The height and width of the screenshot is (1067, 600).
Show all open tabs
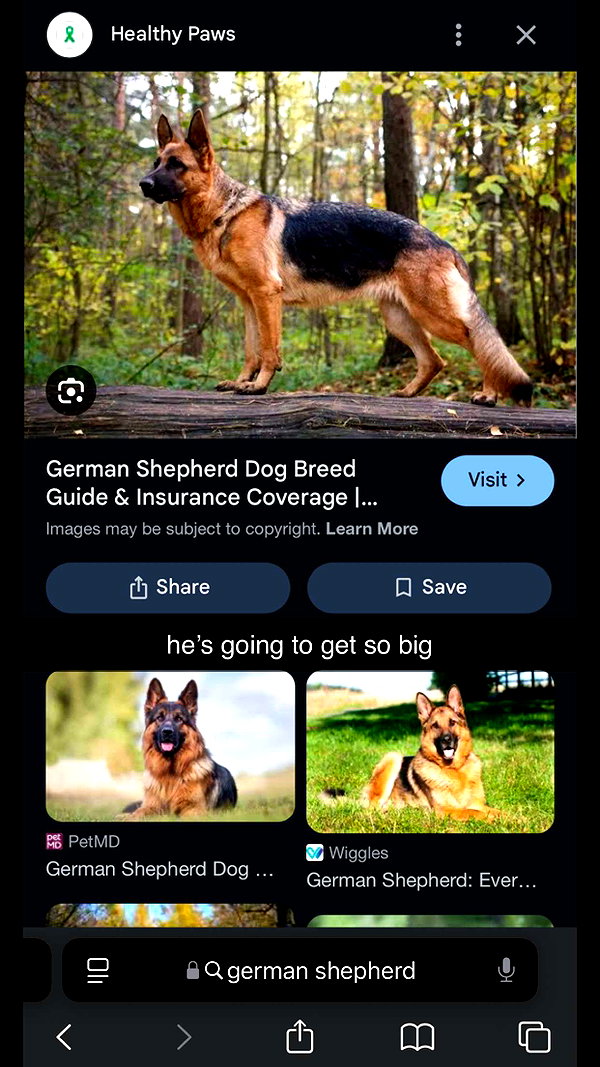(x=535, y=1037)
